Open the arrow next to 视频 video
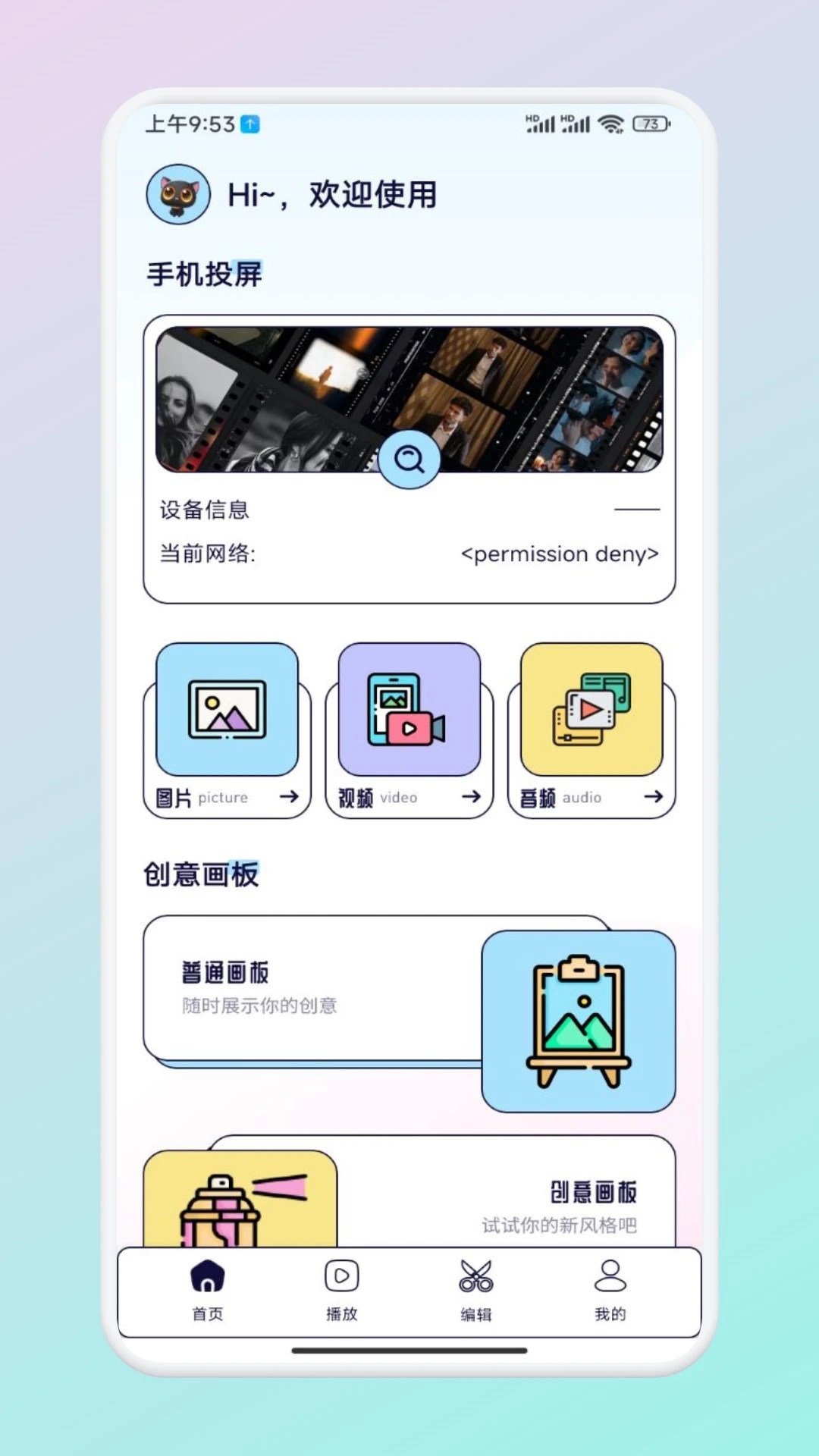 click(x=471, y=797)
